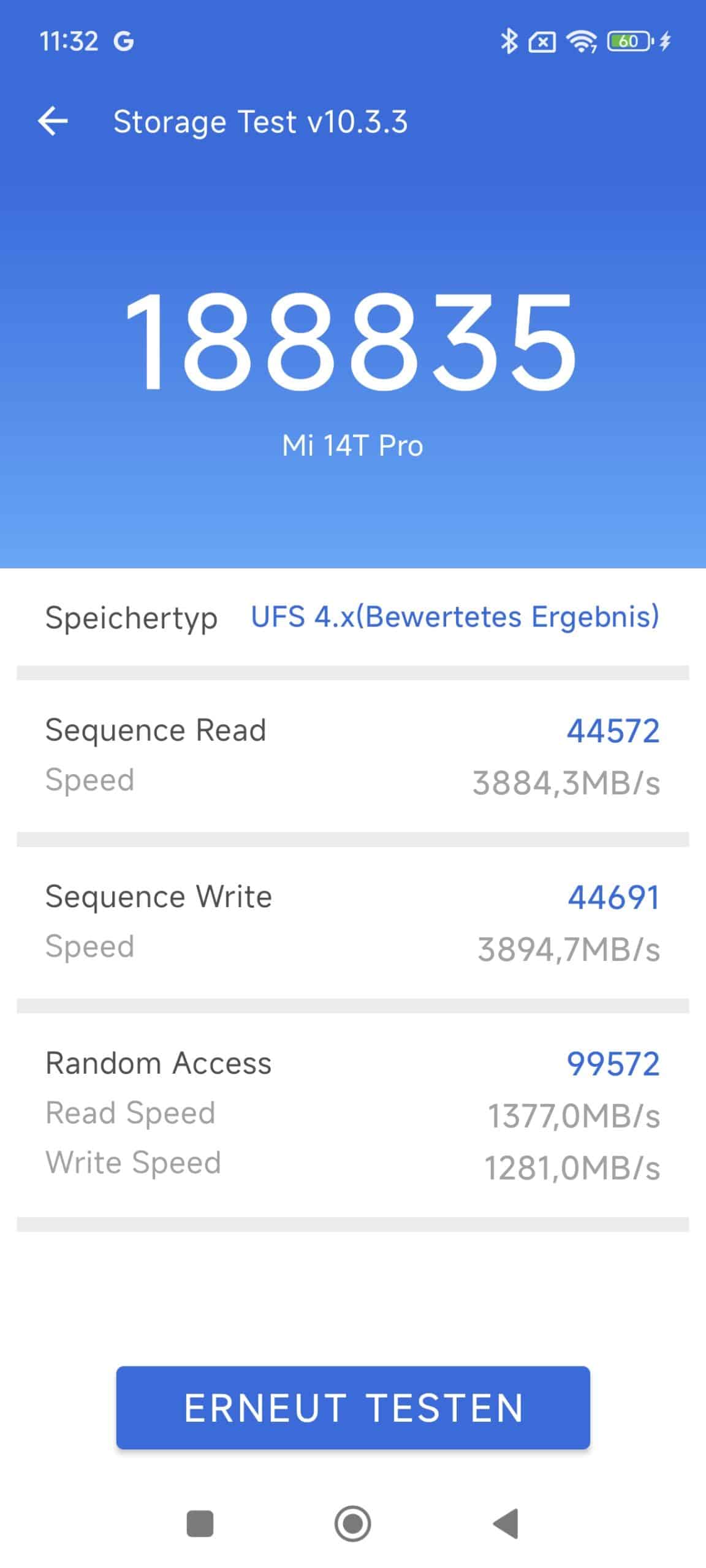Go back using the top arrow
Image resolution: width=706 pixels, height=1568 pixels.
53,121
